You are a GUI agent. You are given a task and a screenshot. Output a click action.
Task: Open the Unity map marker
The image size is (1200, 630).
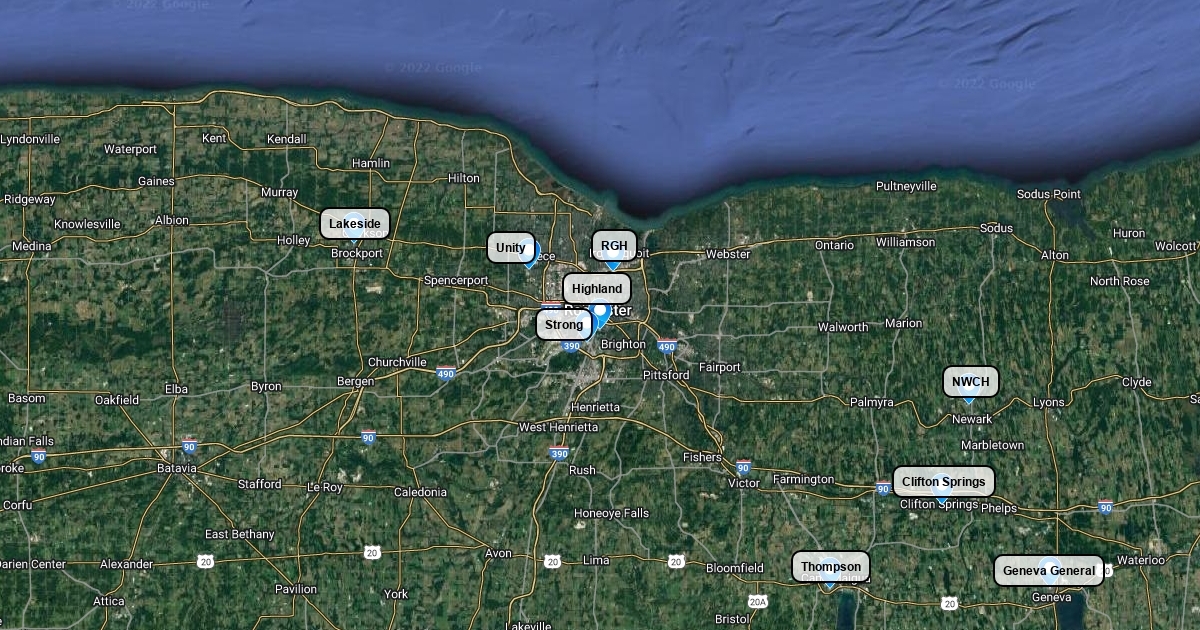point(510,248)
